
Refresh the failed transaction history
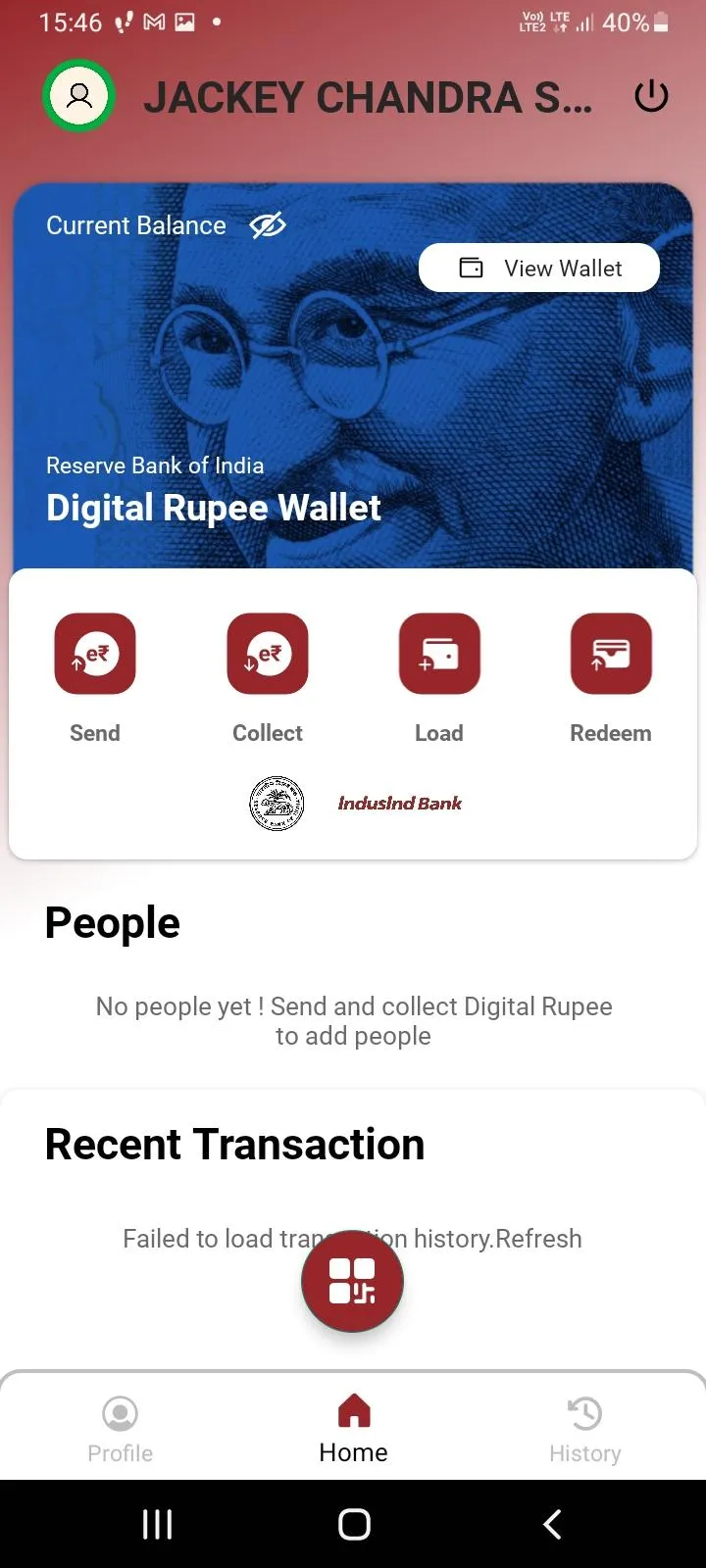539,1239
